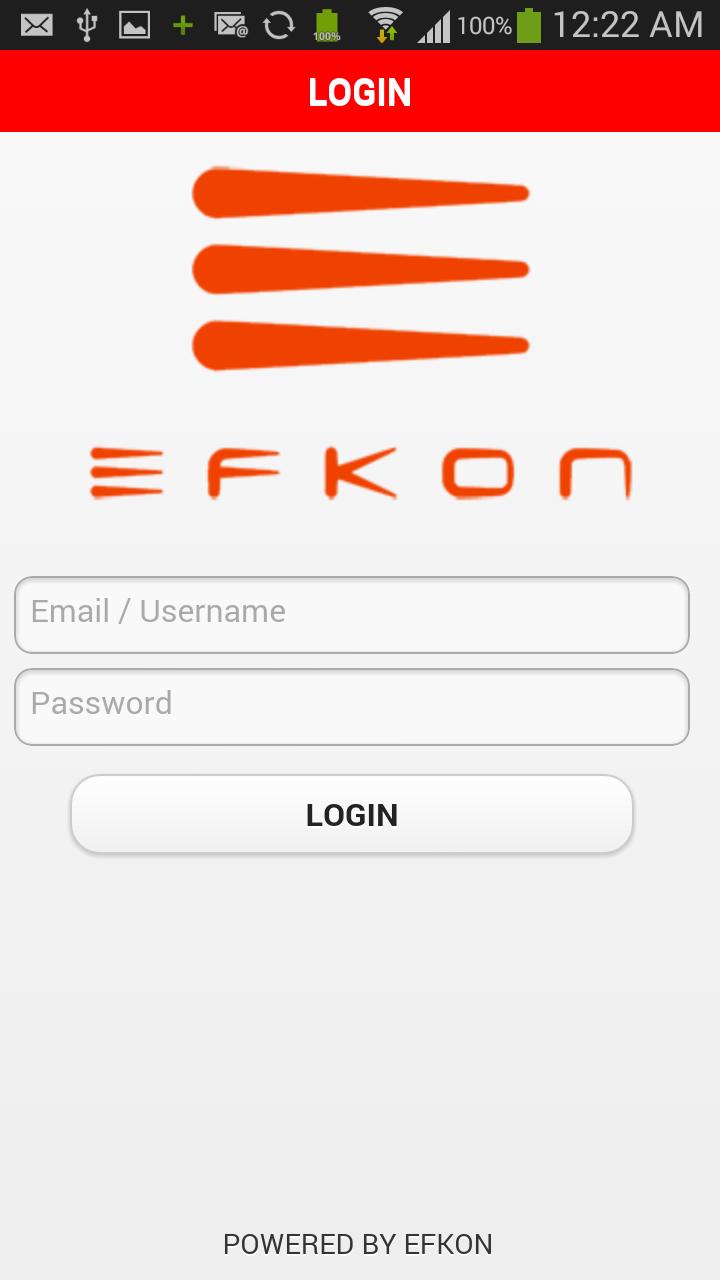Click the Password field
This screenshot has width=720, height=1280.
tap(352, 706)
